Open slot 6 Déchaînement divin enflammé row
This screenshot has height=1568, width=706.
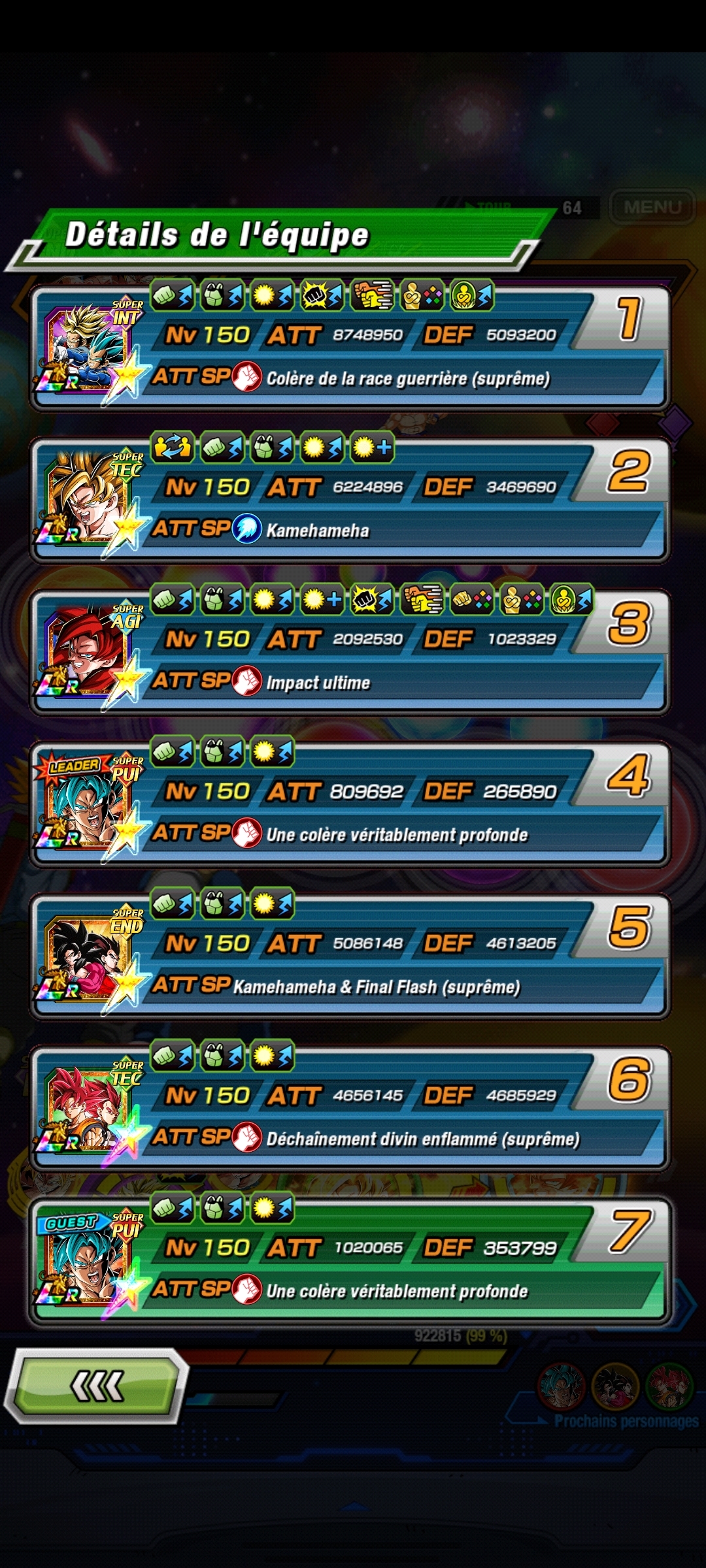tap(350, 1108)
